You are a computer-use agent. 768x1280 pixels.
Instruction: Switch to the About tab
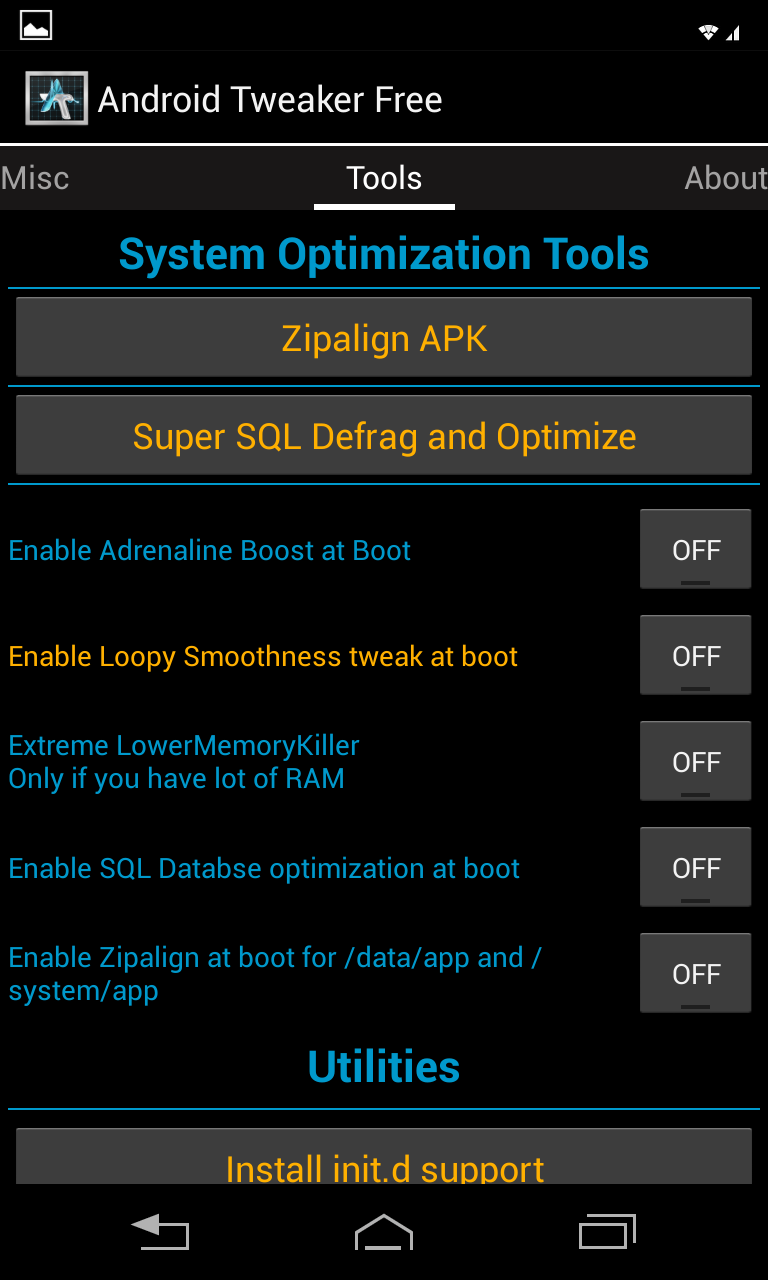tap(725, 179)
